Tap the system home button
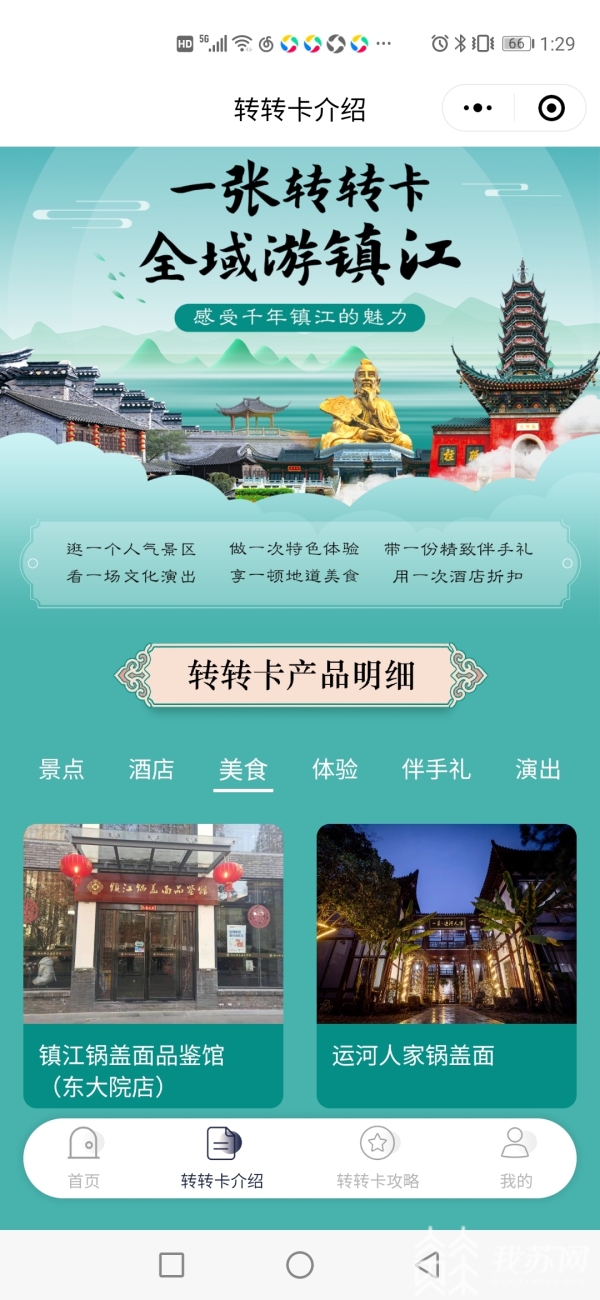 click(x=300, y=1265)
